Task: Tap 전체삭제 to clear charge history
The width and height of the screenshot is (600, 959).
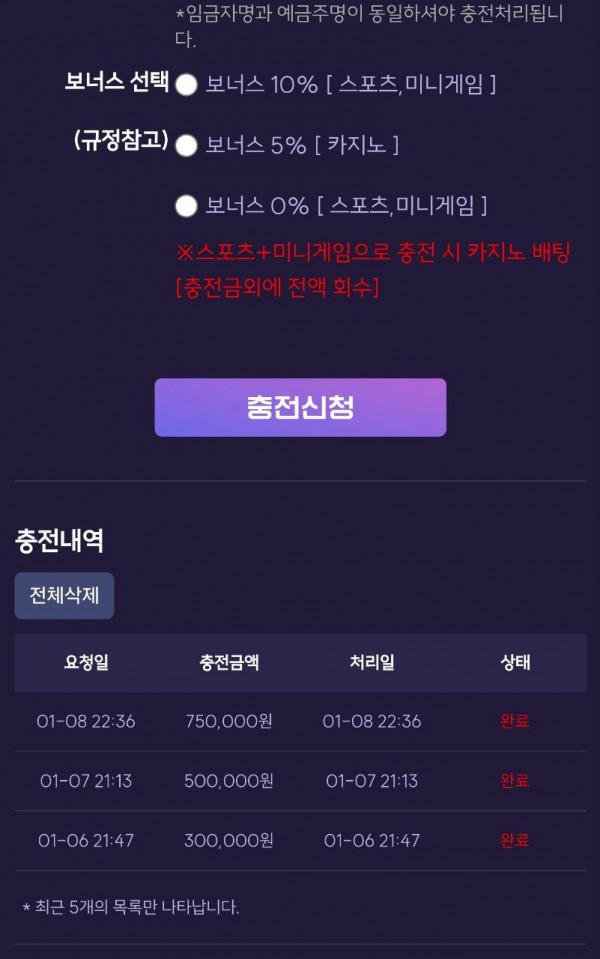Action: tap(64, 596)
